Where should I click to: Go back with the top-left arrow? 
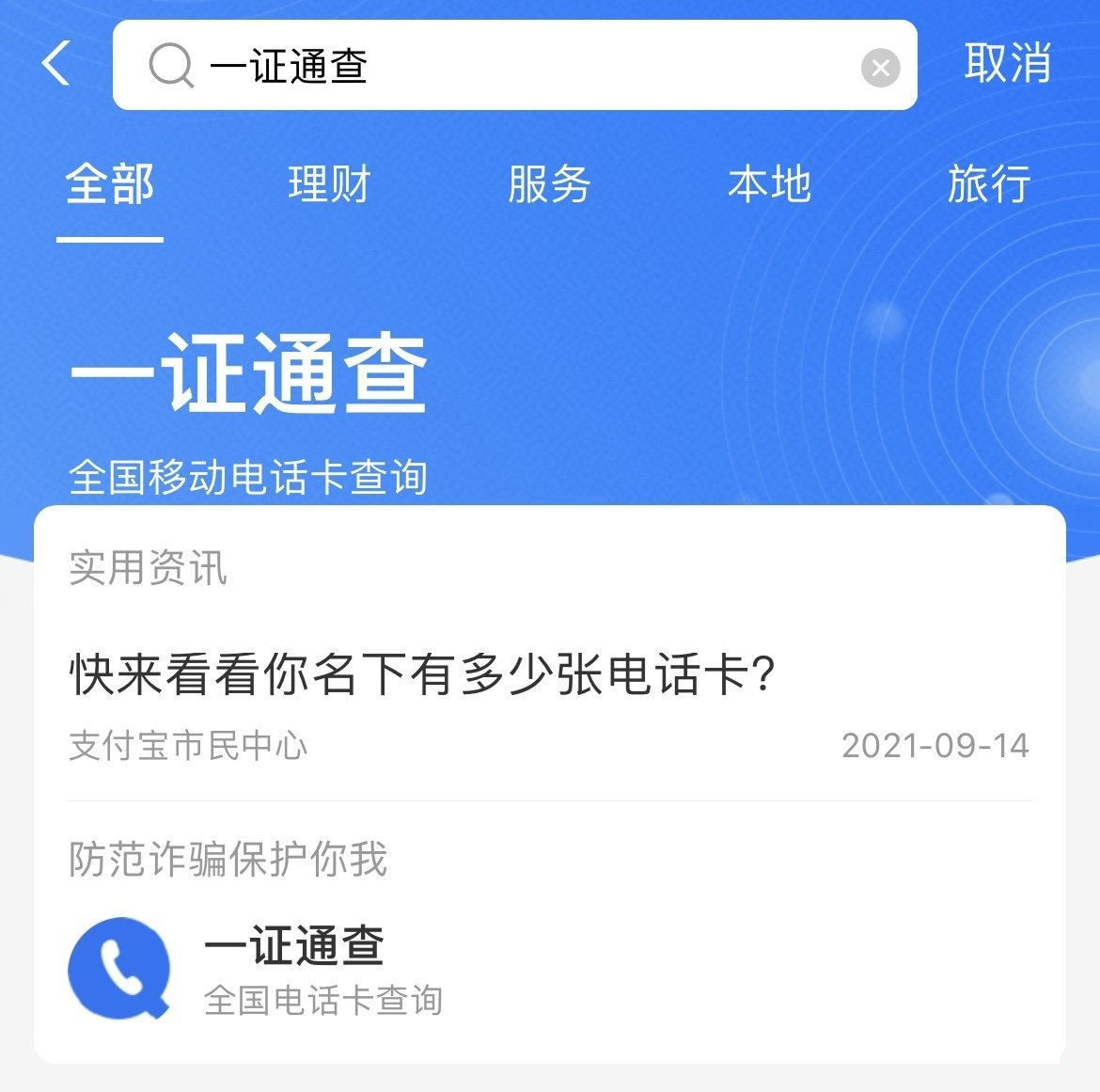(x=56, y=64)
